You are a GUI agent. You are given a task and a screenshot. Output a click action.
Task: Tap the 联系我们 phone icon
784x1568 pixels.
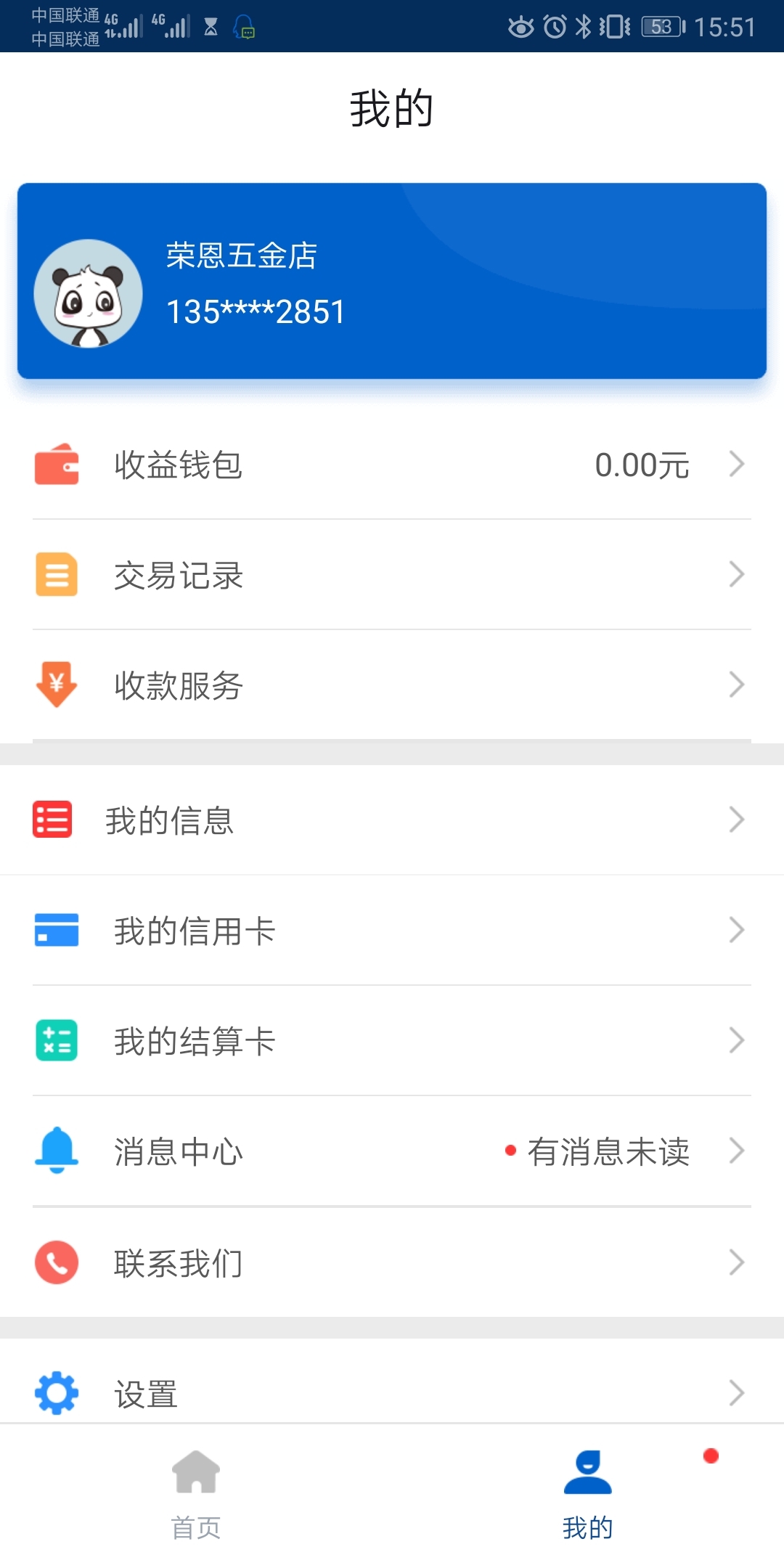[x=57, y=1262]
